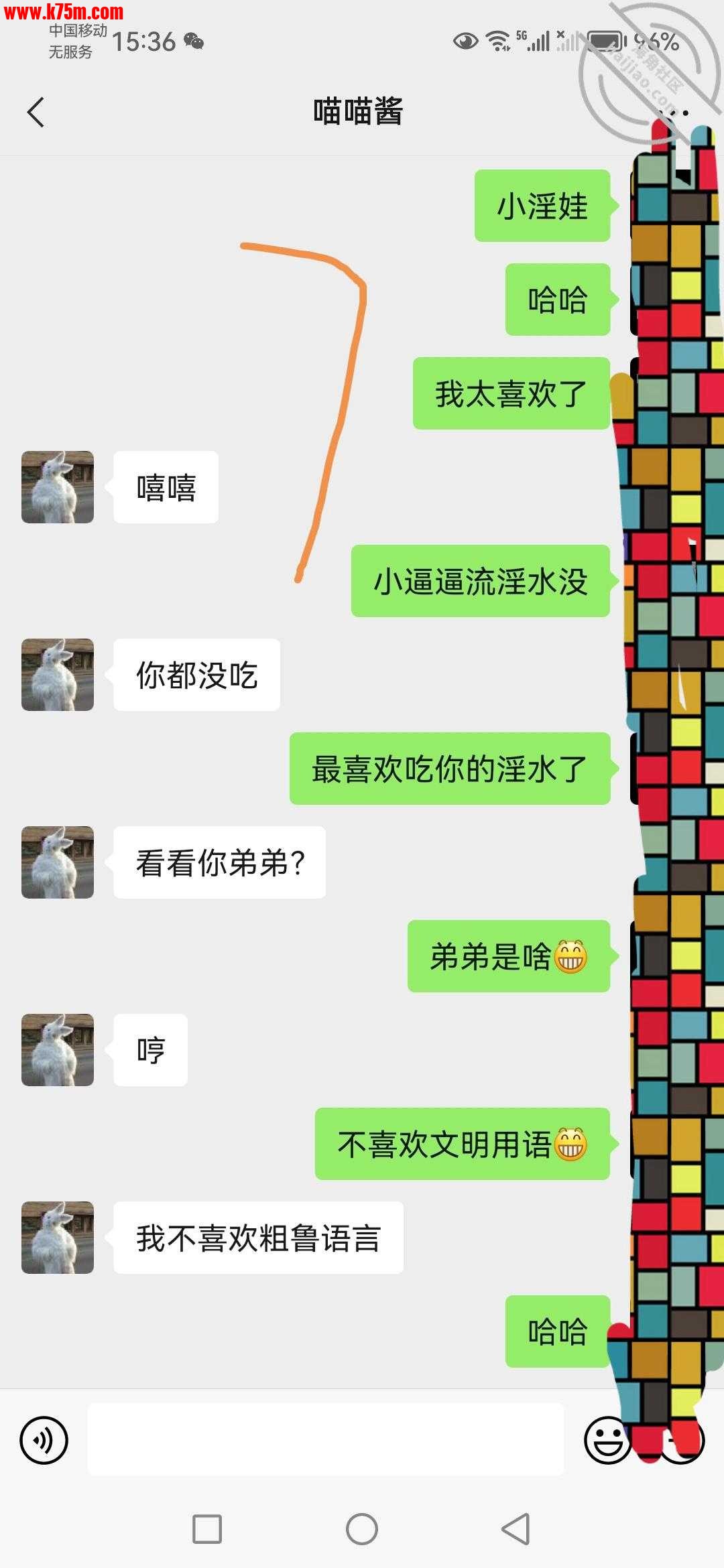The image size is (724, 1568).
Task: Switch to voice message input
Action: coord(44,1439)
